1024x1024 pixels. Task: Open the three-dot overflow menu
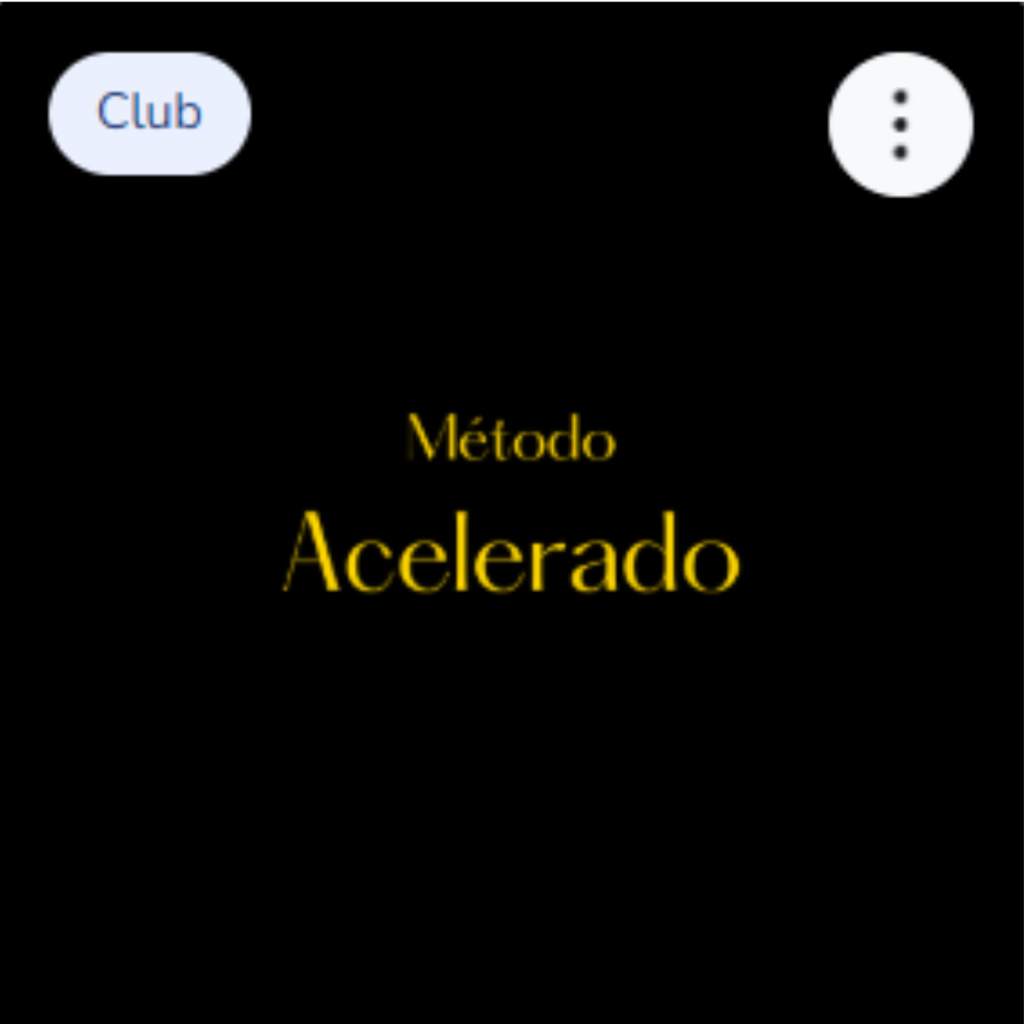click(x=900, y=124)
